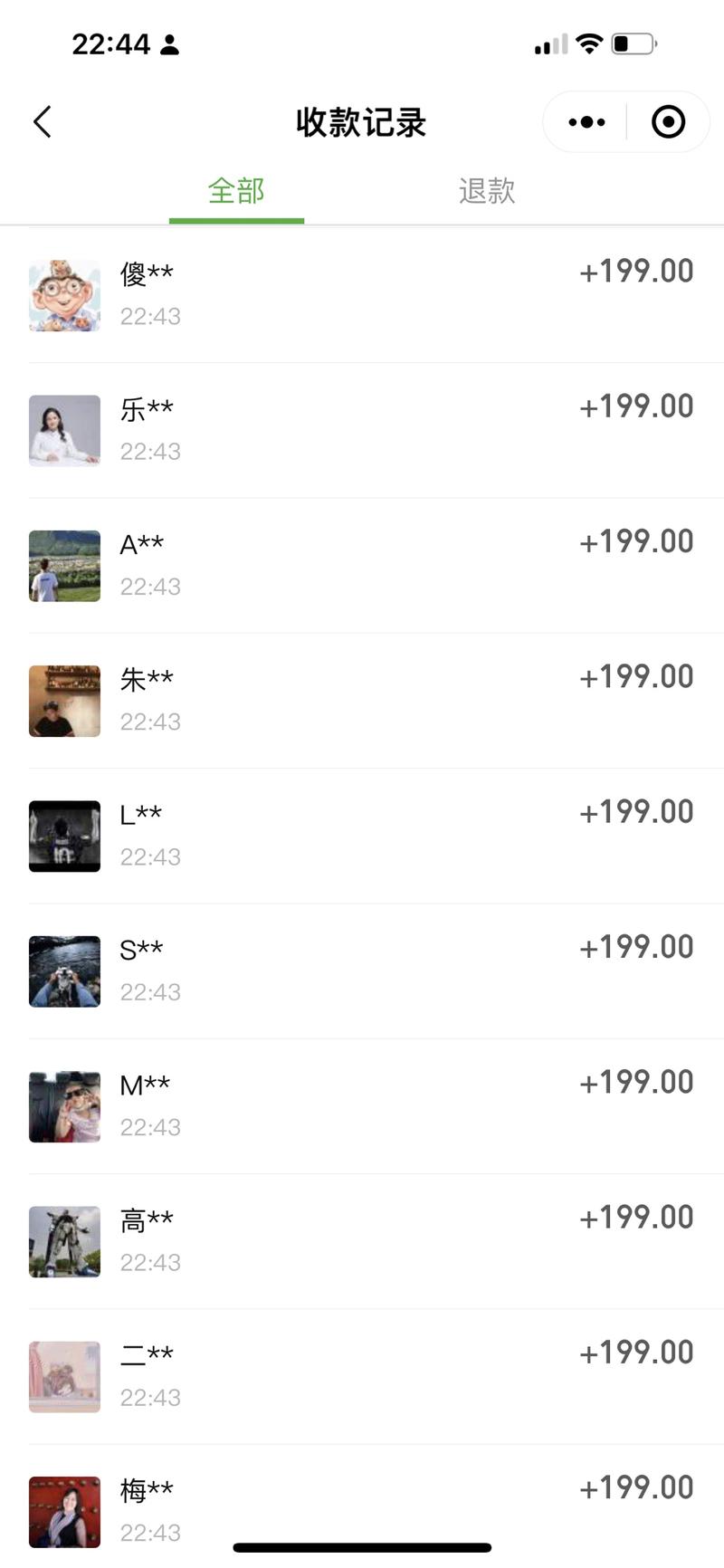Screen dimensions: 724x1568
Task: Switch to the 退款 tab
Action: tap(487, 191)
